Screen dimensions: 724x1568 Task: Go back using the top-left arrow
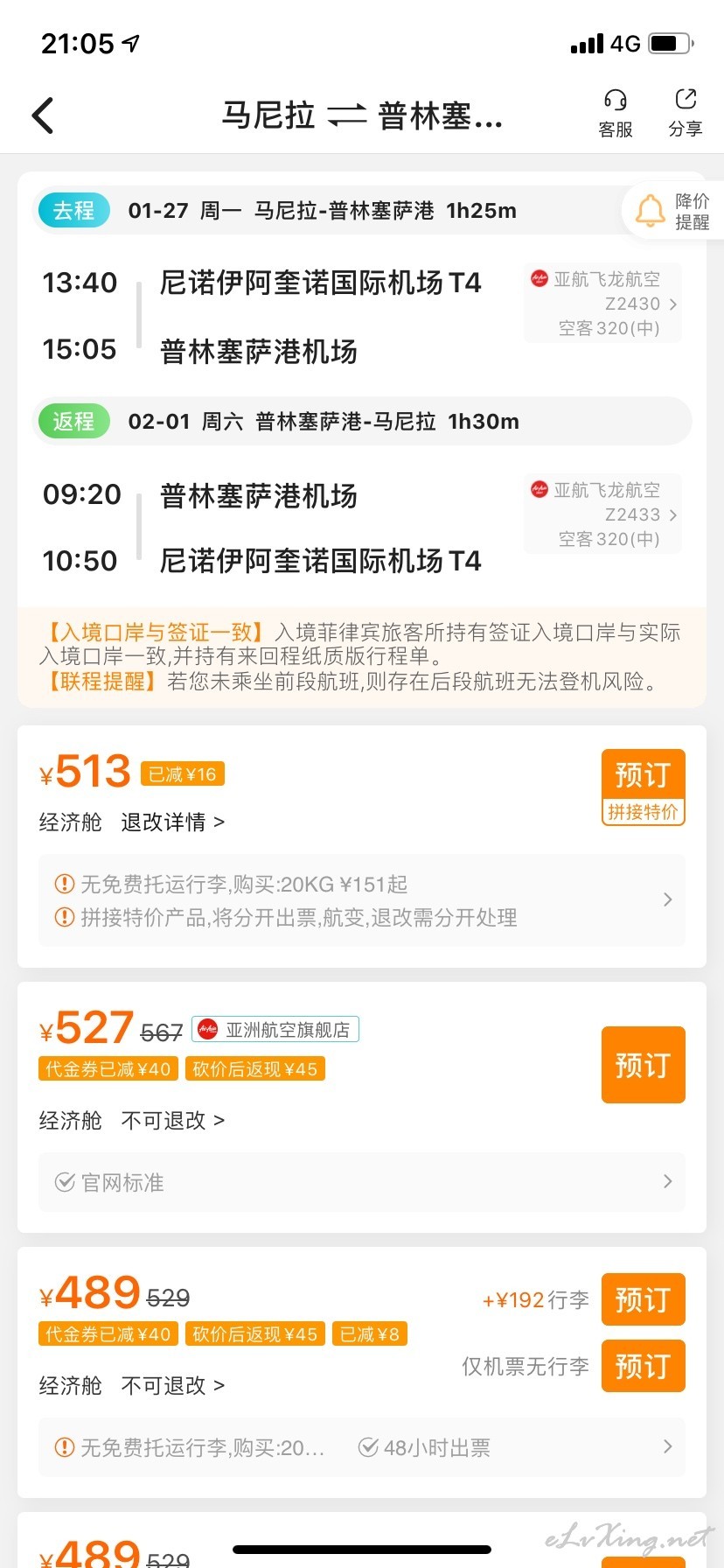click(x=43, y=115)
